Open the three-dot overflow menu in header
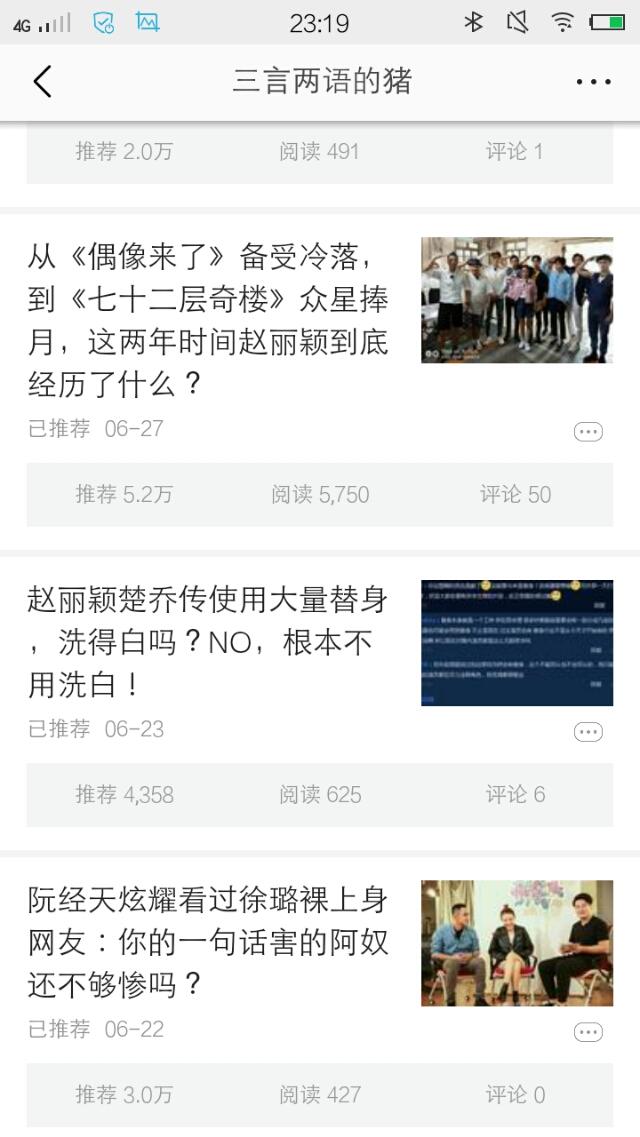The width and height of the screenshot is (640, 1137). (593, 82)
